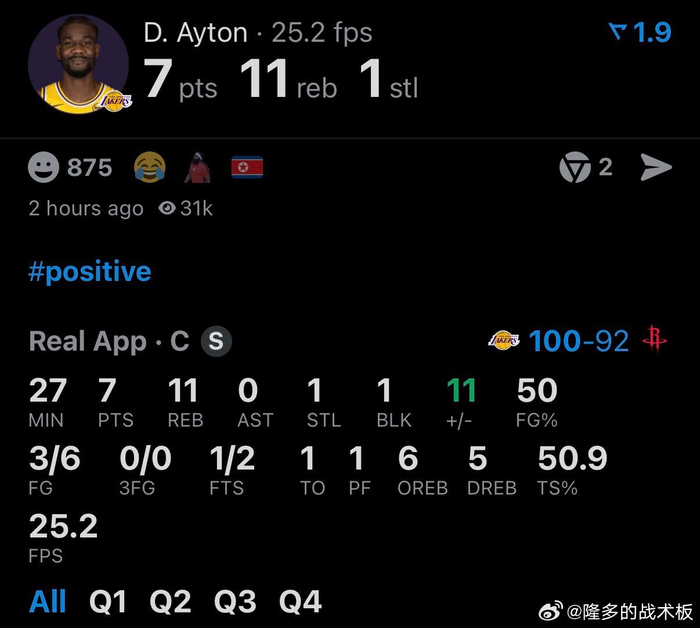Open the #positive hashtag

pyautogui.click(x=90, y=272)
